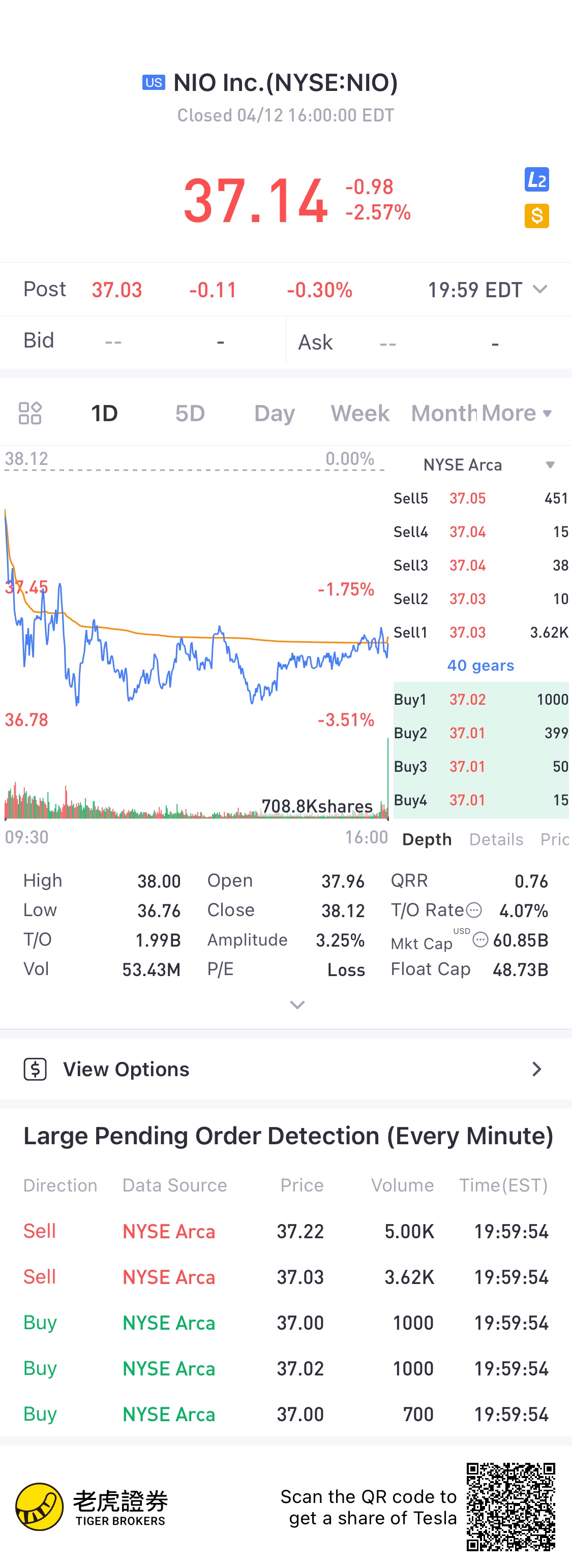
Task: Show Mkt Cap currency info bubble
Action: tap(480, 940)
